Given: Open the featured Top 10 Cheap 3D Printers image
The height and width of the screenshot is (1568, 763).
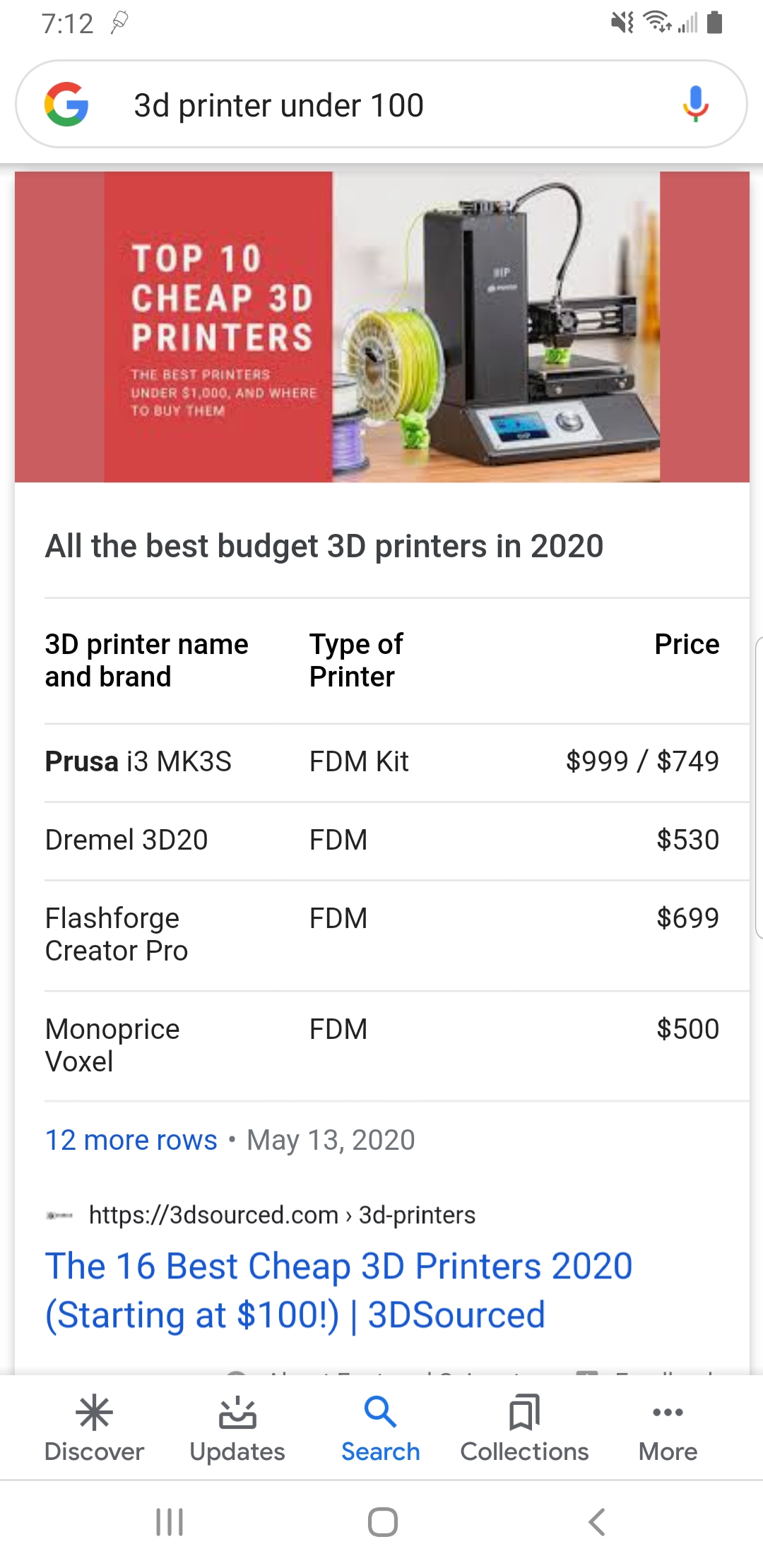Looking at the screenshot, I should (x=381, y=325).
